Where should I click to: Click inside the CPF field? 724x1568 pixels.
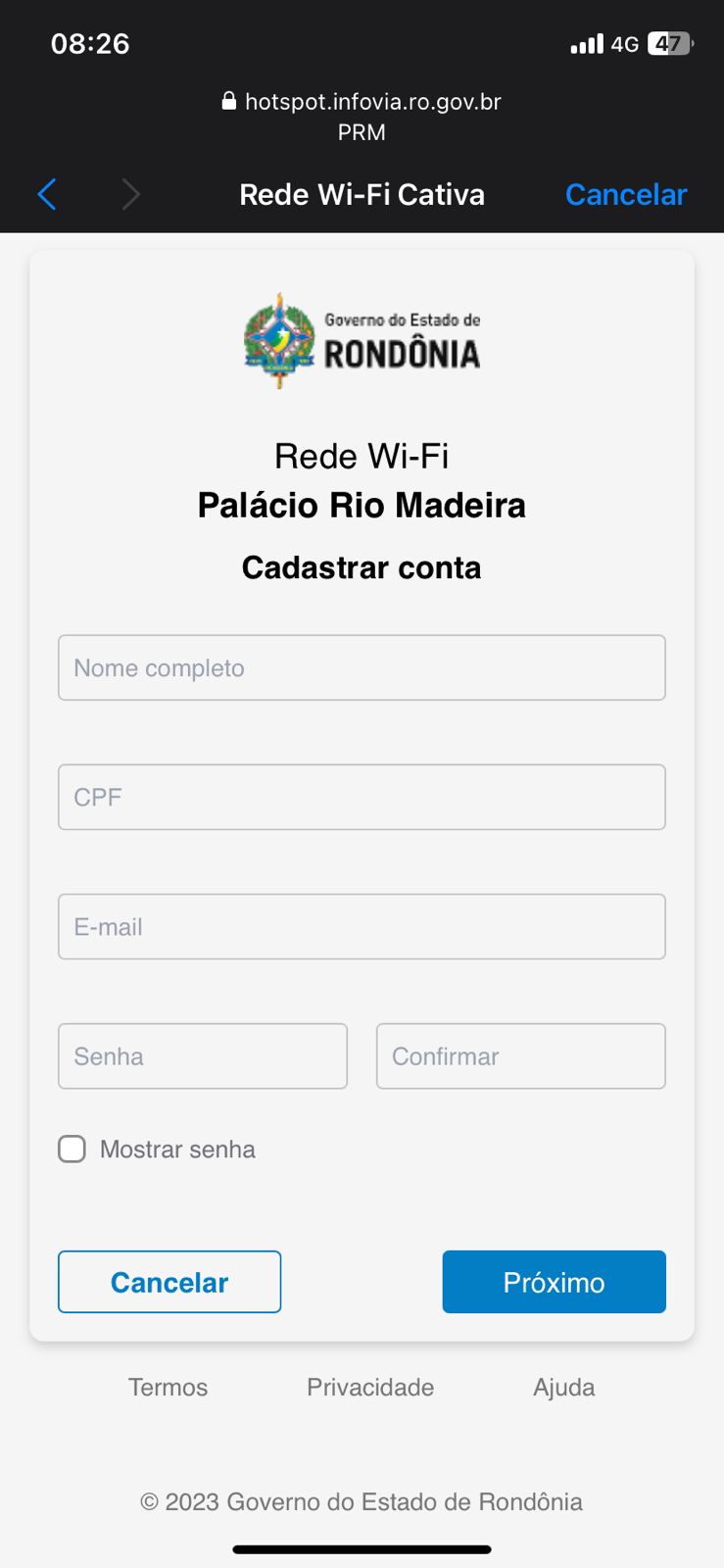[x=362, y=797]
